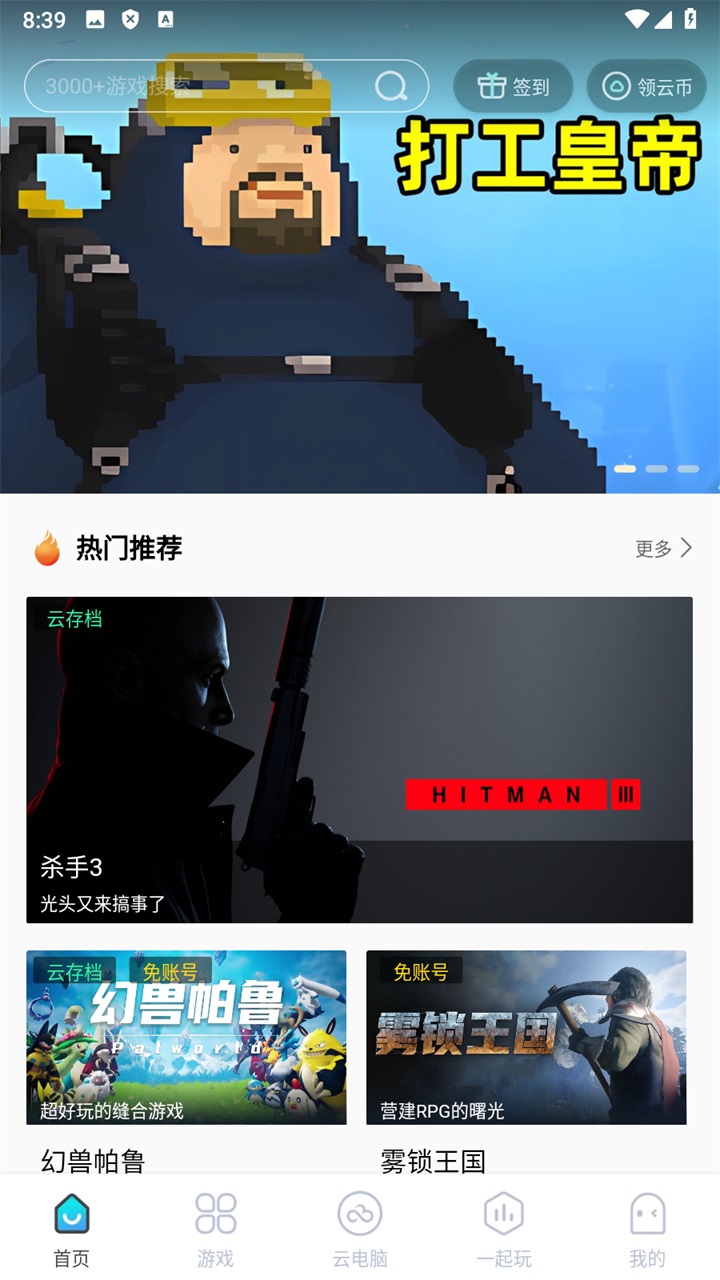Switch to the 云电脑 tab
Viewport: 720px width, 1280px height.
pyautogui.click(x=360, y=1230)
